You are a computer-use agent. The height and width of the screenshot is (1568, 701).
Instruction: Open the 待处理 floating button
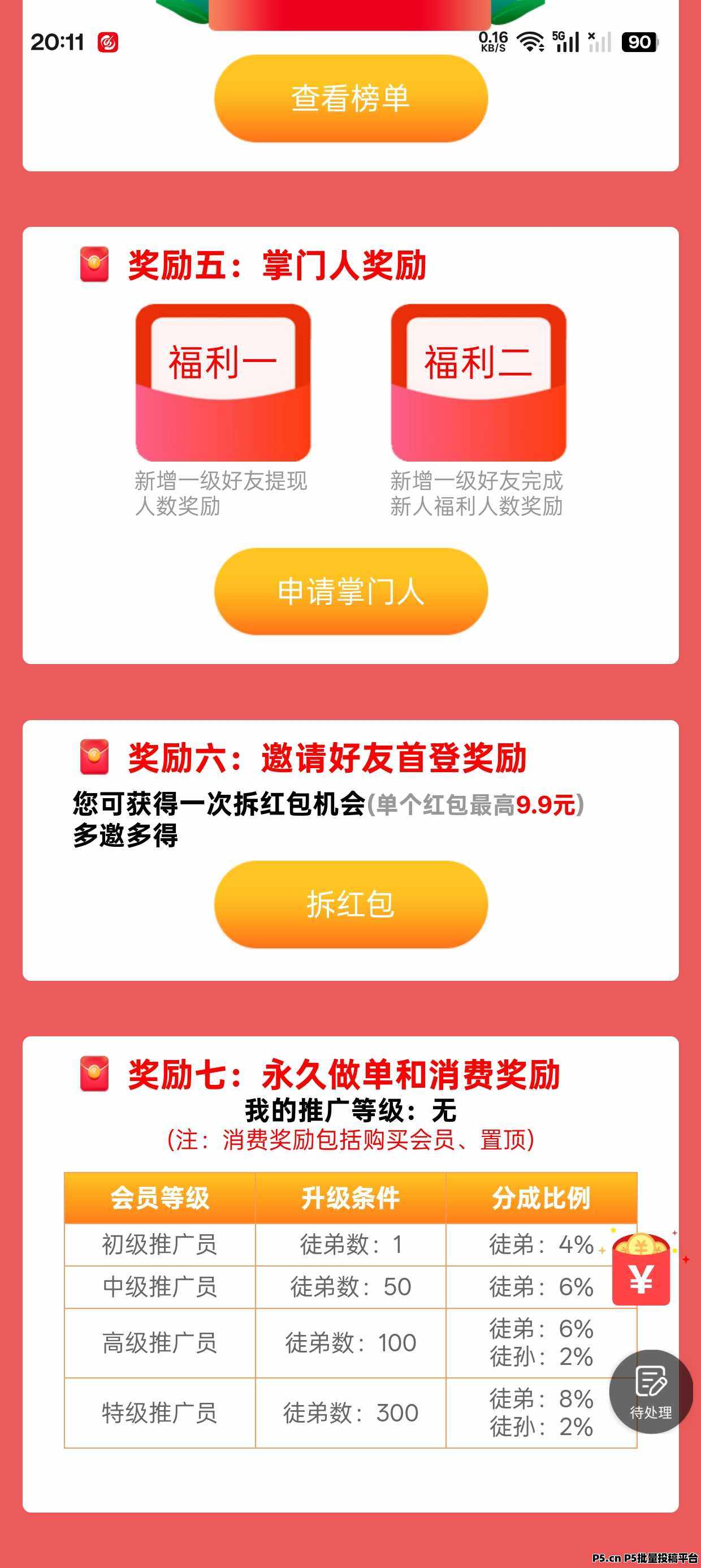(x=651, y=1392)
